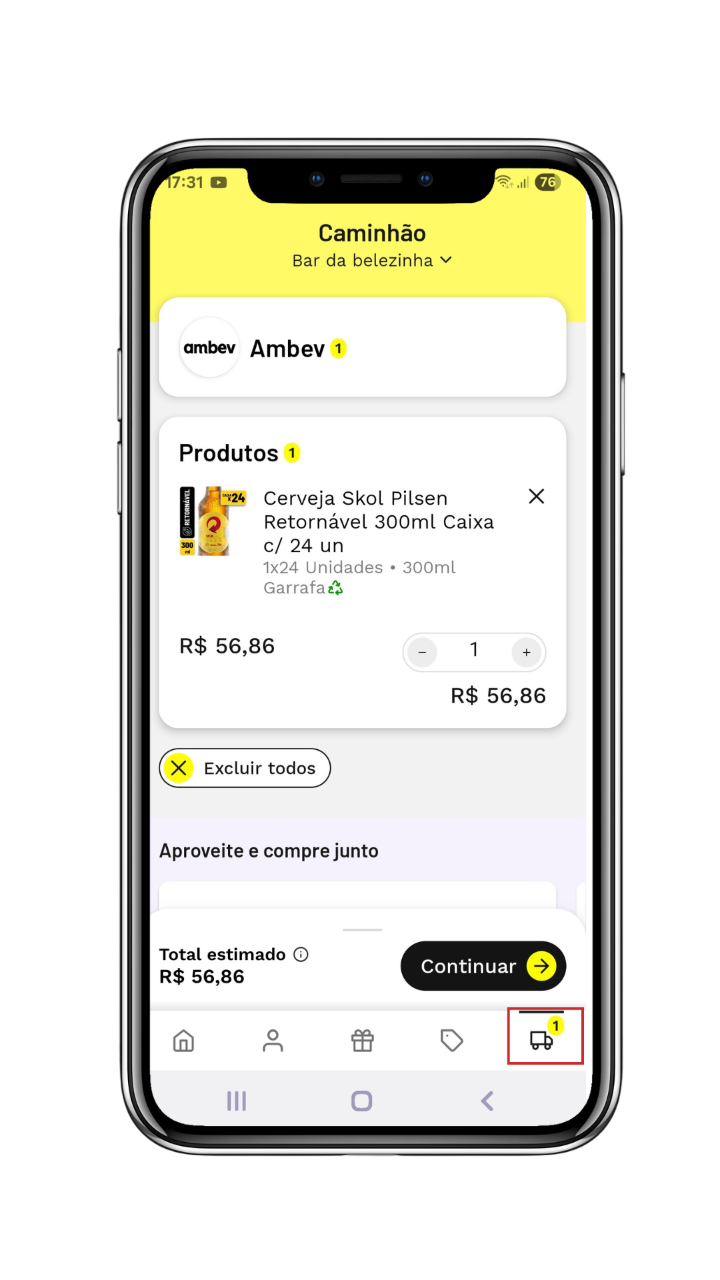Tap Continuar to proceed
Screen dimensions: 720x1280
click(x=483, y=966)
